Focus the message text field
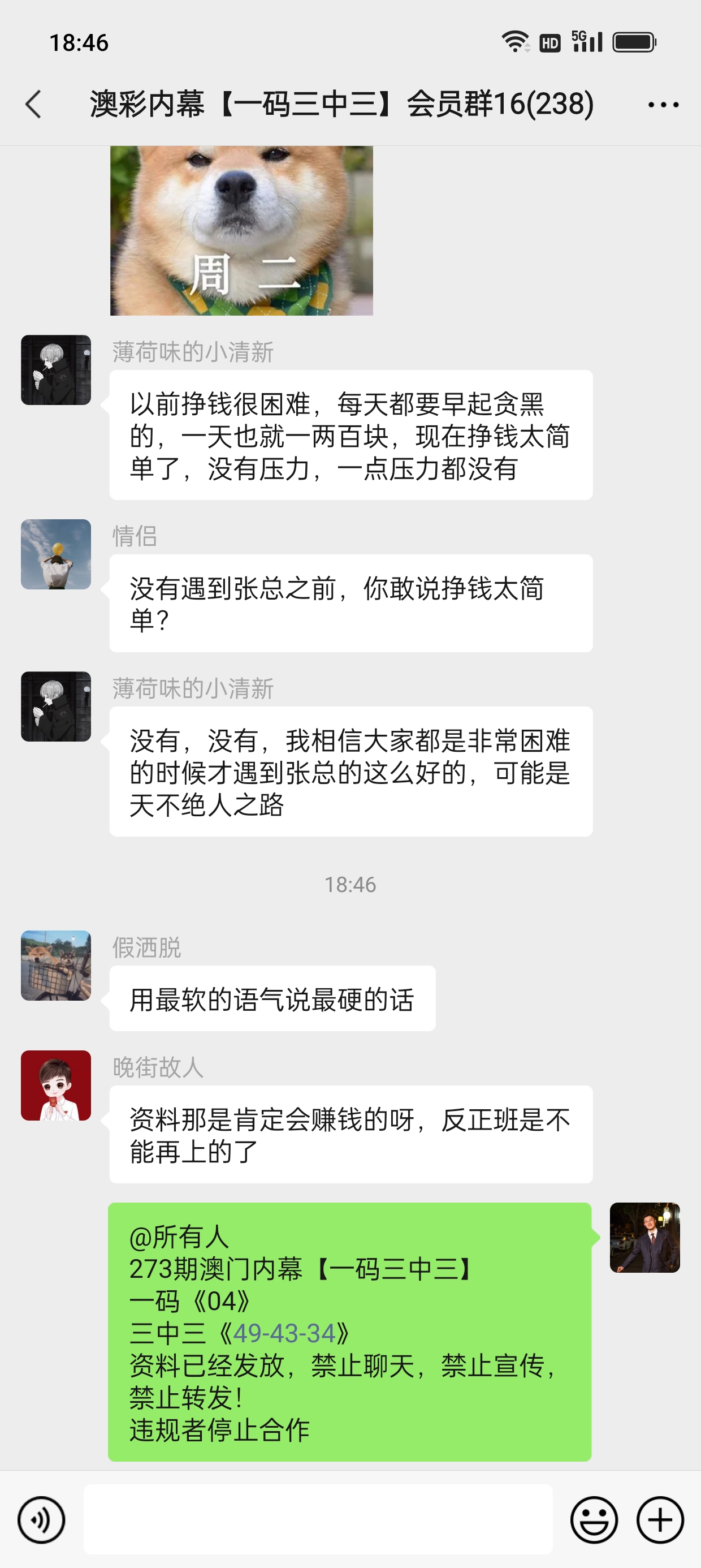The image size is (701, 1568). tap(318, 1519)
